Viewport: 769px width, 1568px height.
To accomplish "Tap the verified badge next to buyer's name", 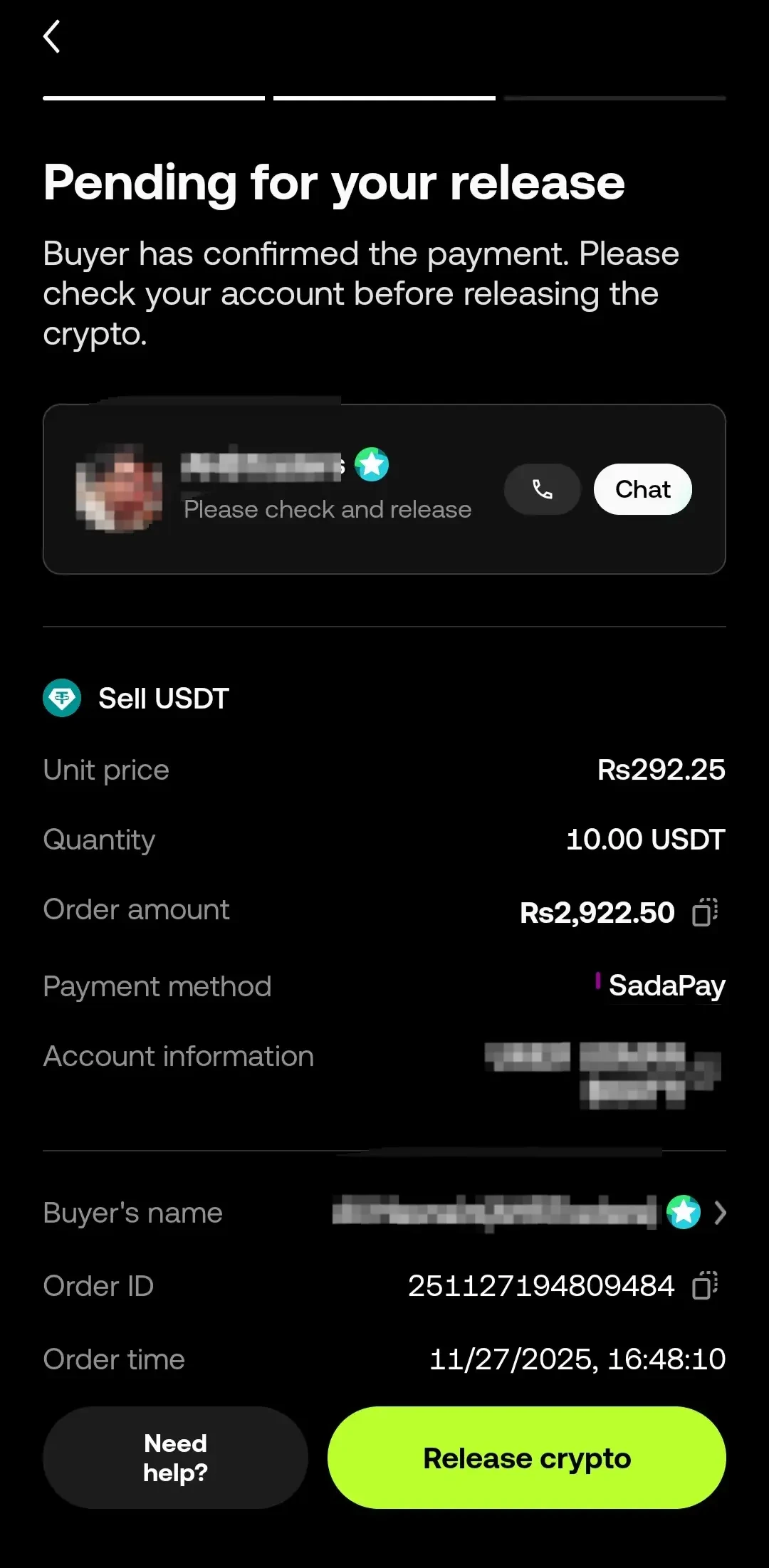I will point(683,1213).
